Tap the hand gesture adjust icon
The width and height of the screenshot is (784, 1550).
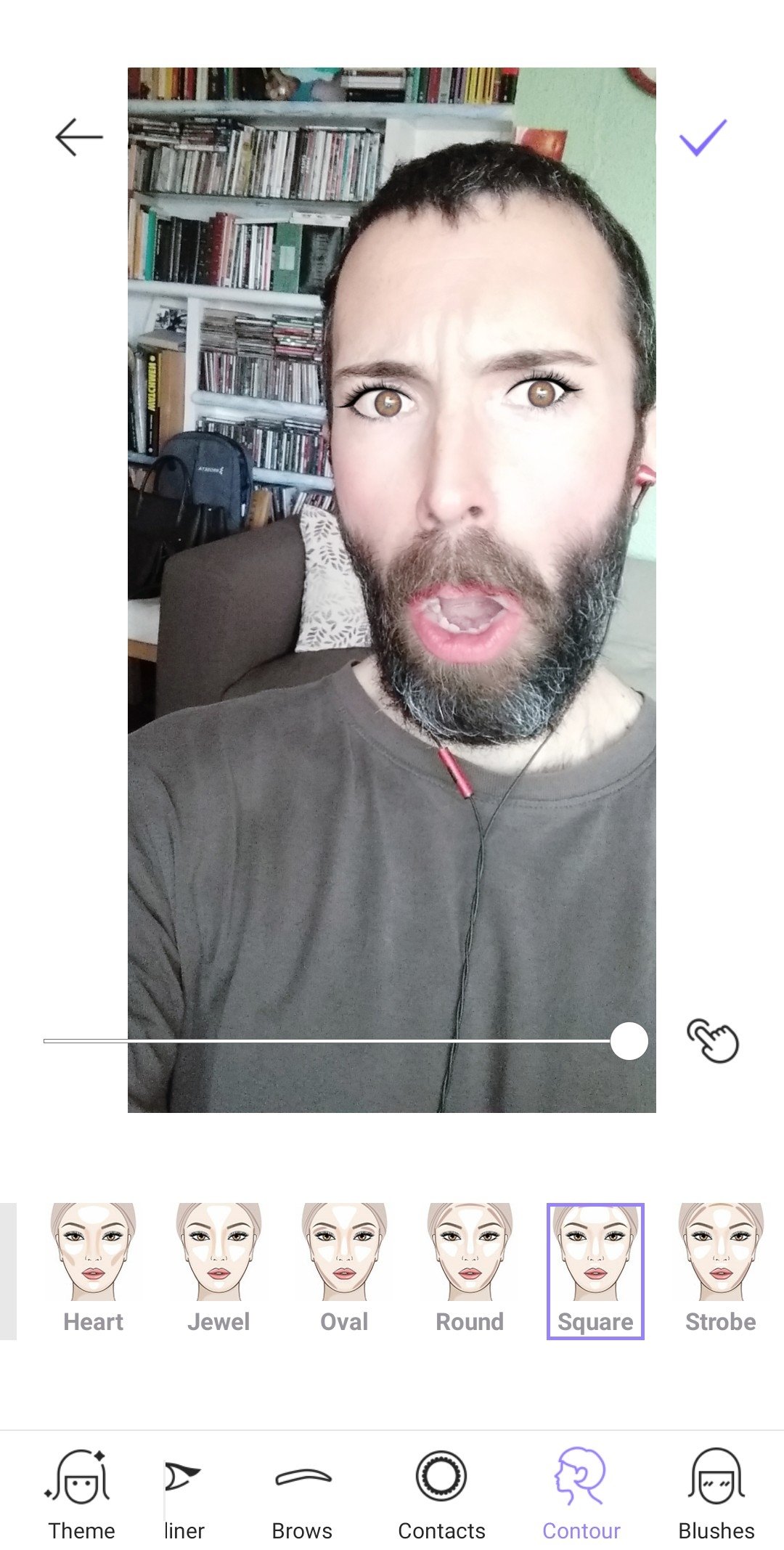coord(712,1041)
